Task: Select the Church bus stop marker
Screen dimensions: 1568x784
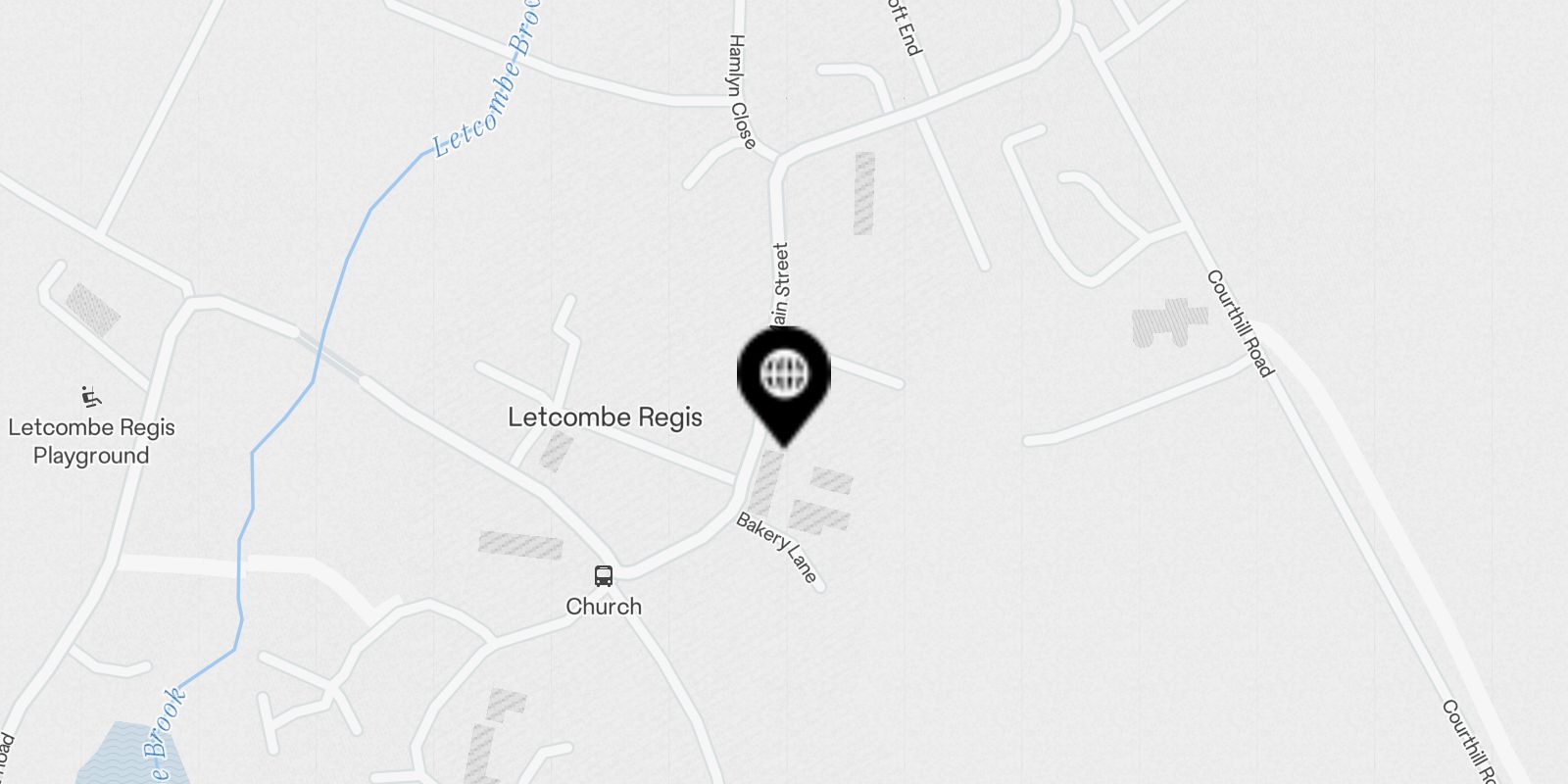Action: tap(604, 576)
